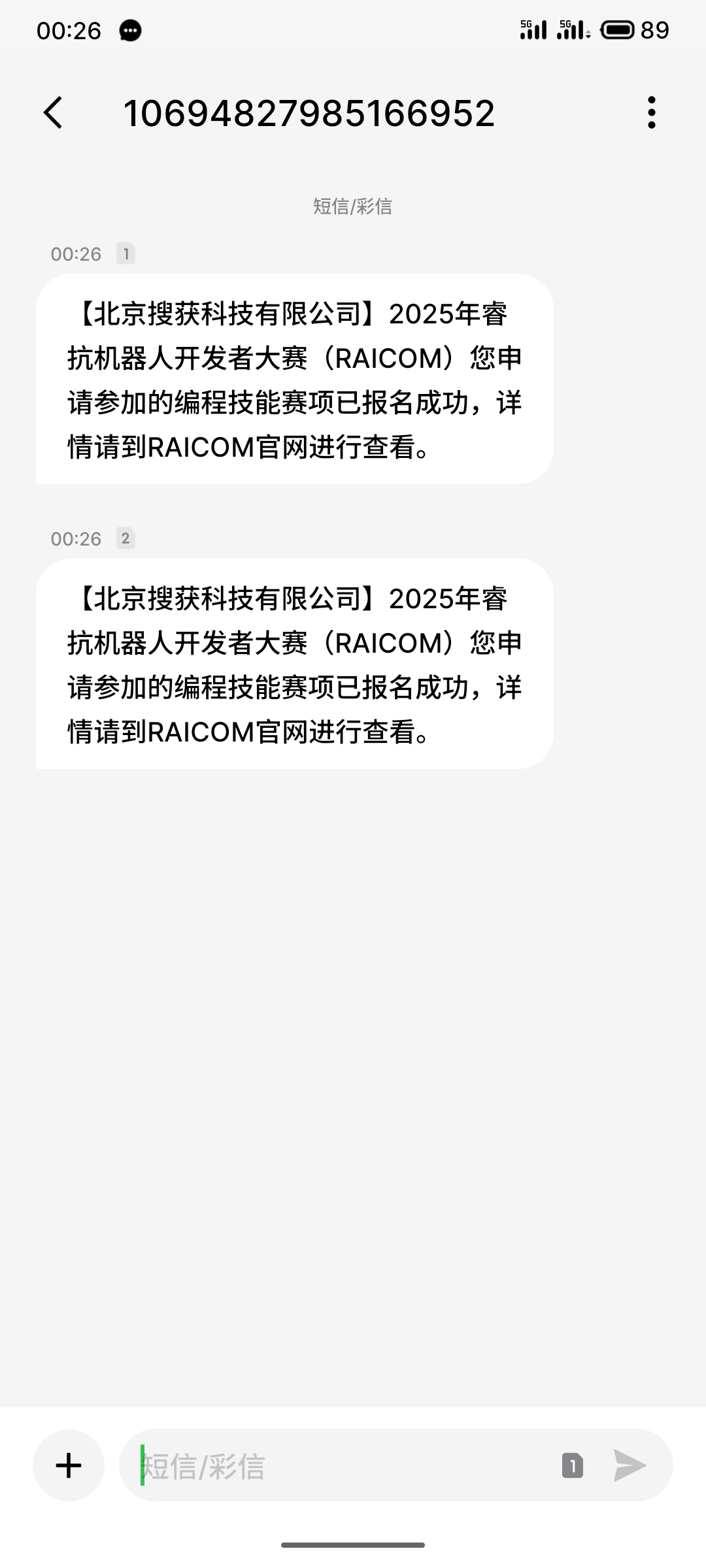Image resolution: width=706 pixels, height=1568 pixels.
Task: Open the three-dot overflow menu
Action: pyautogui.click(x=651, y=112)
